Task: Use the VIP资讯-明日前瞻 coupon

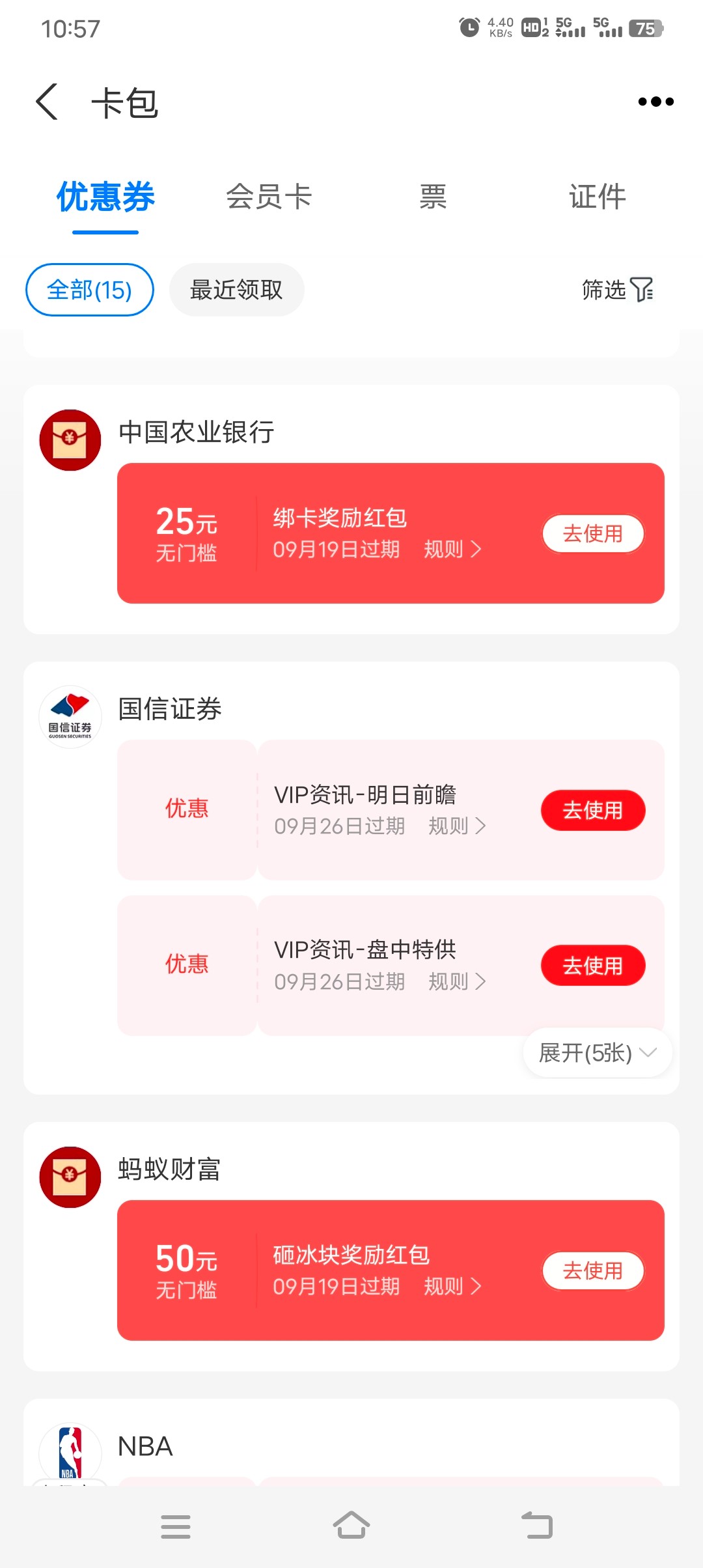Action: pos(593,810)
